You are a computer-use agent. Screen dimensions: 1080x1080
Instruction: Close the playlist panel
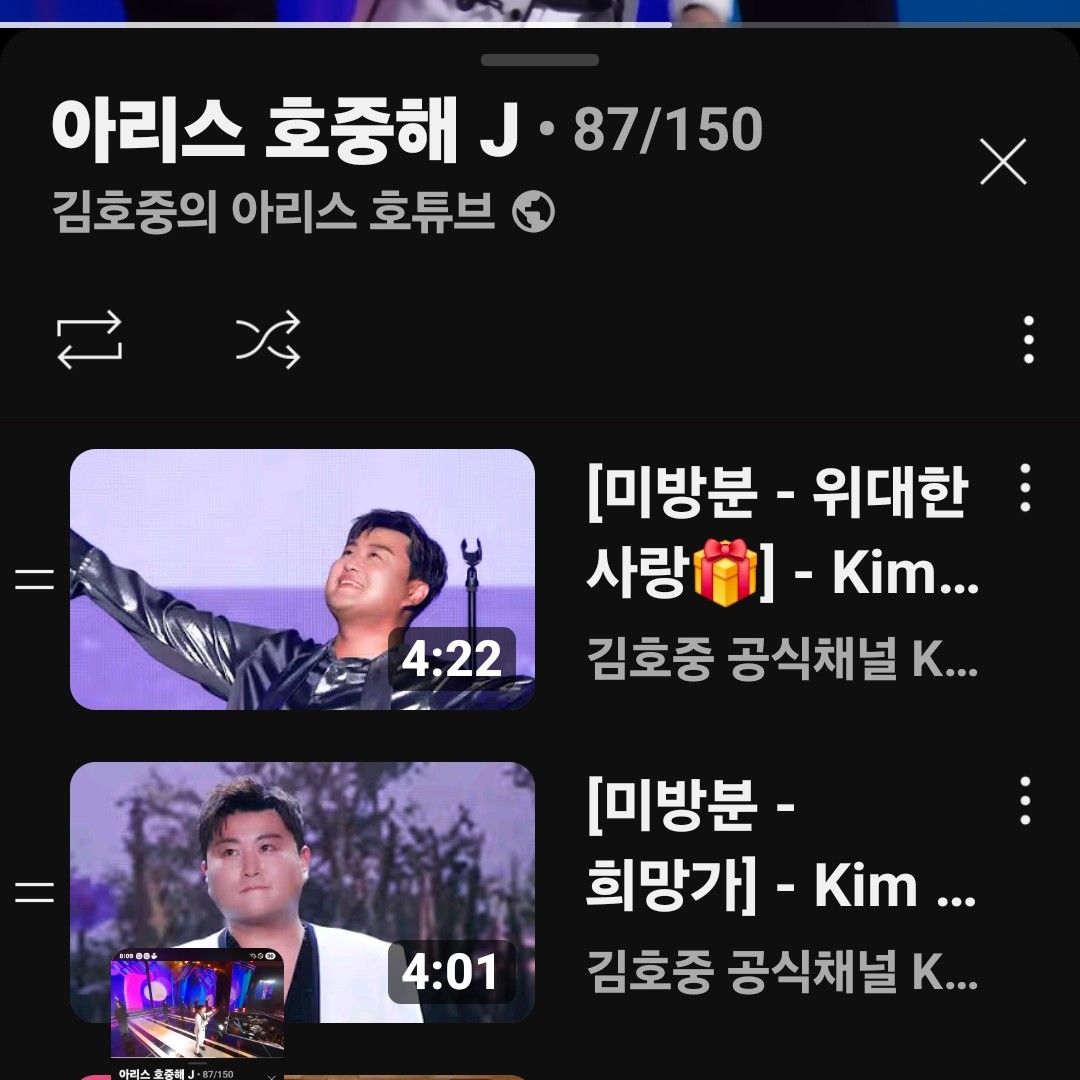tap(1003, 162)
